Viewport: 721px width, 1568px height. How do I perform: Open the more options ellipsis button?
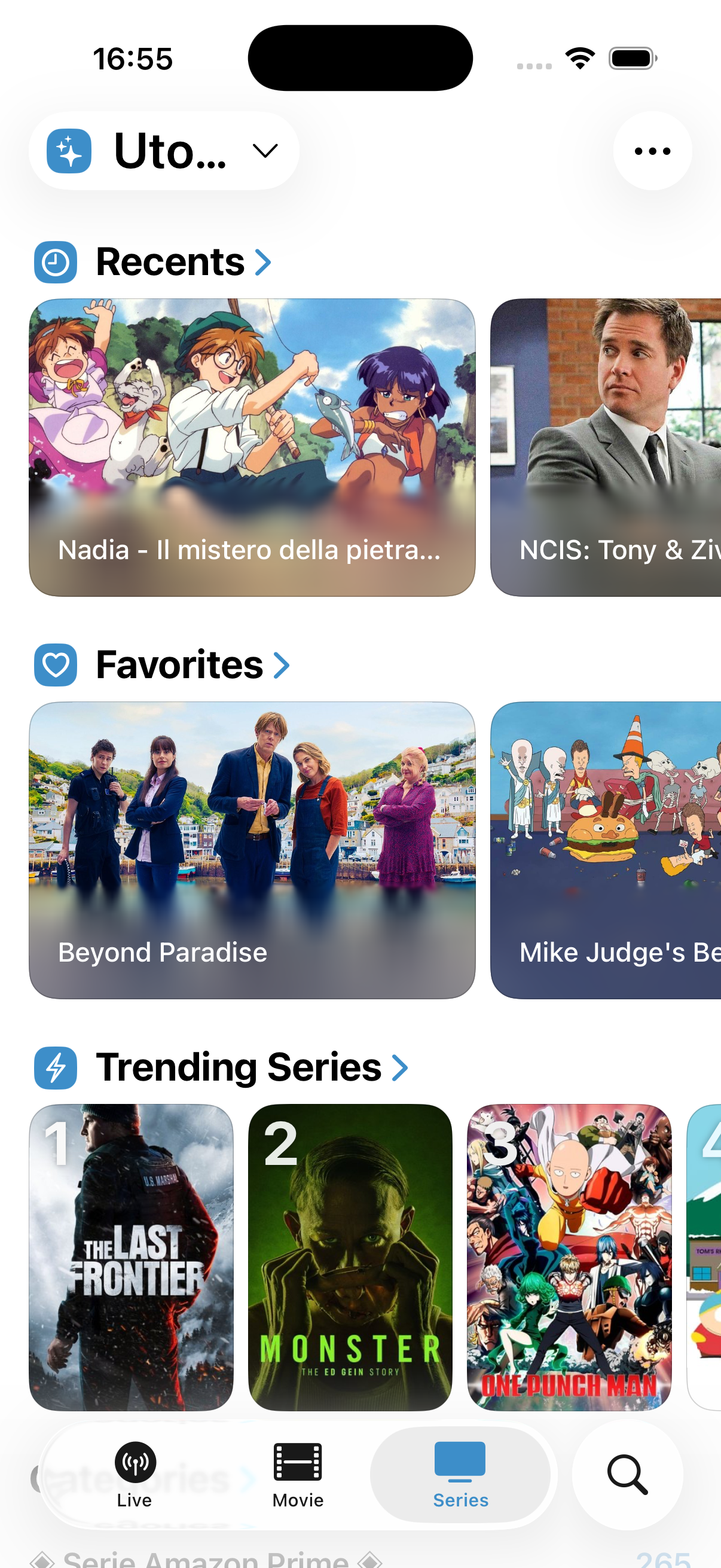(x=652, y=150)
